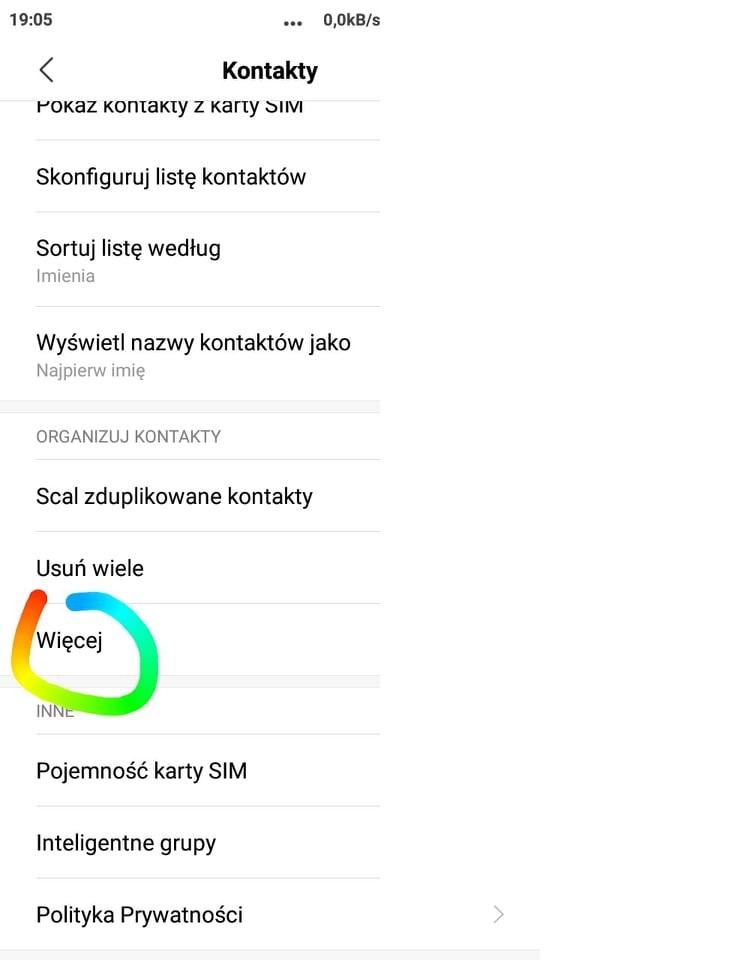Open Wyświetl nazwy kontaktów jako
The image size is (745, 960).
pos(193,354)
